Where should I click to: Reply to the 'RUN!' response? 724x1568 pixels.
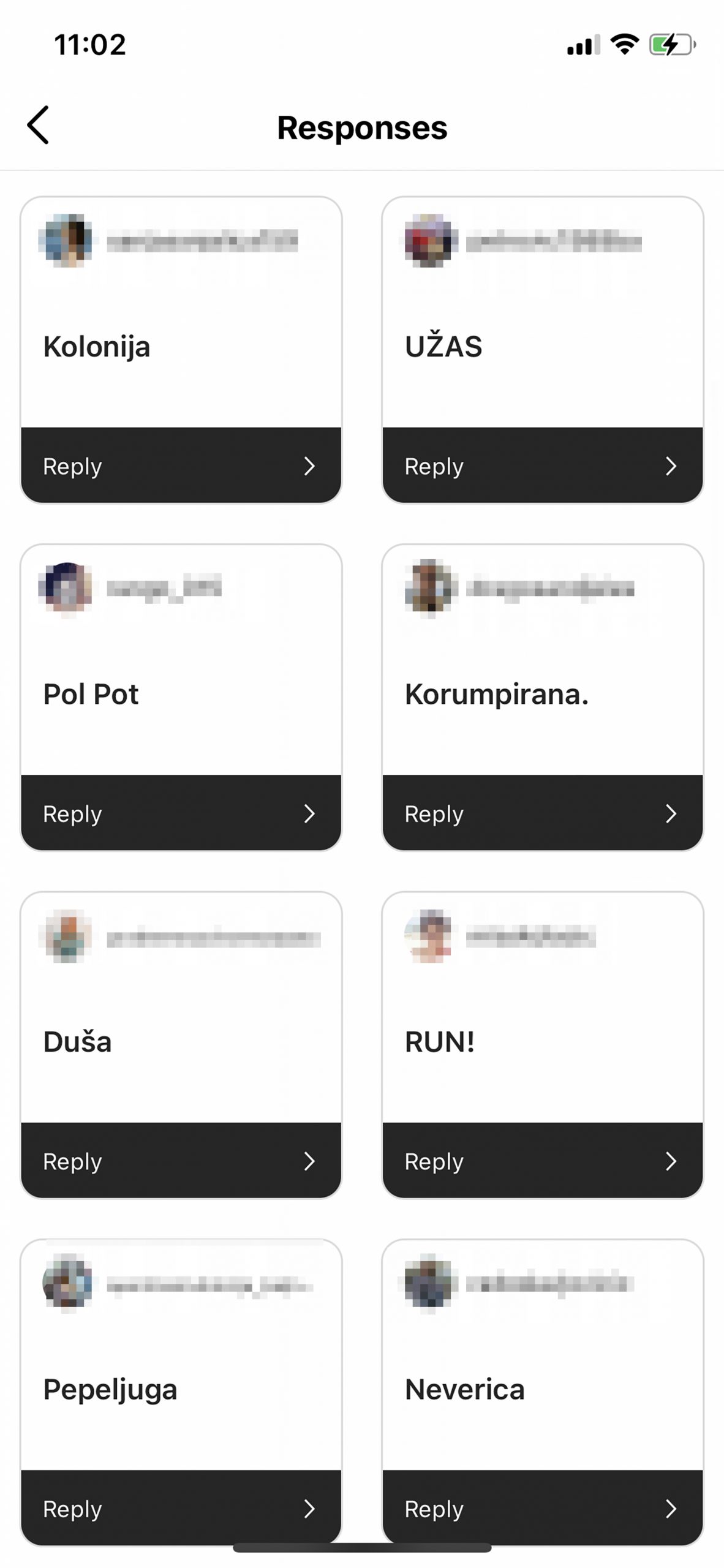click(x=542, y=1161)
